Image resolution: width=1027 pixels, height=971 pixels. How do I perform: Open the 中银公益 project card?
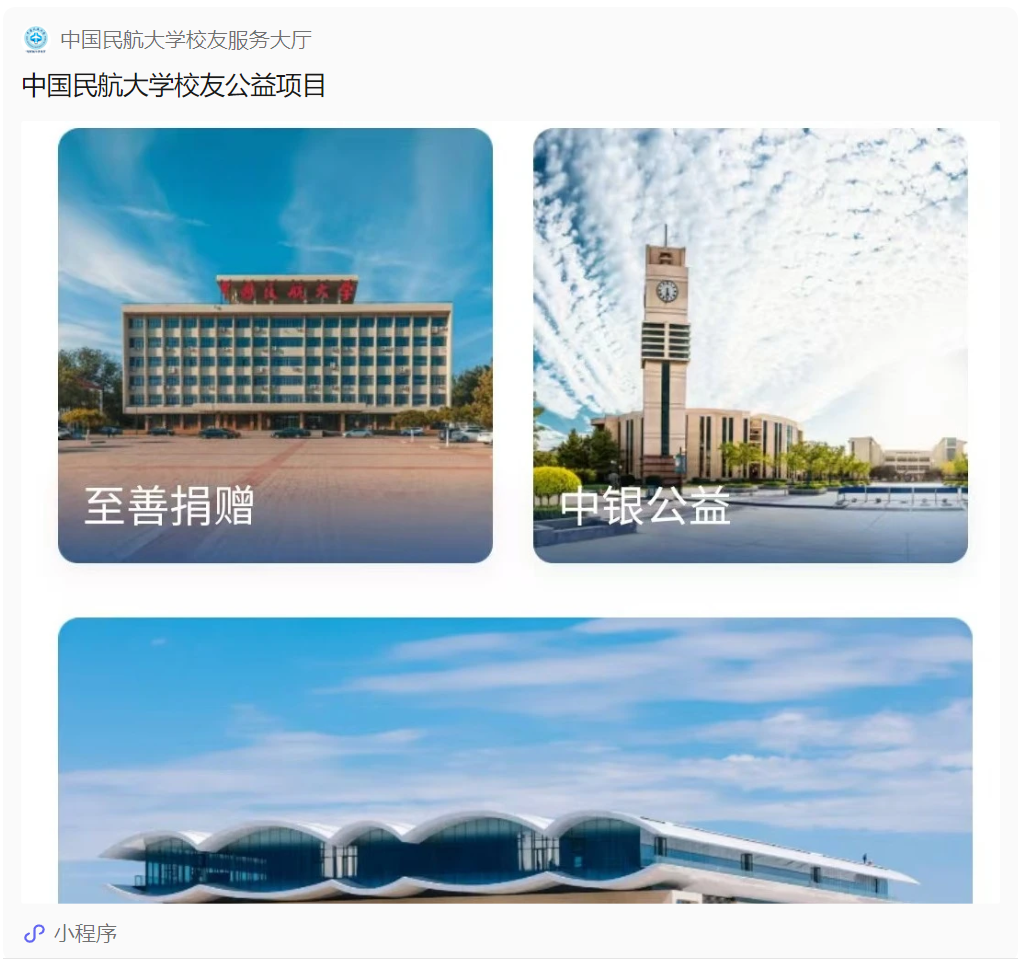pyautogui.click(x=750, y=346)
